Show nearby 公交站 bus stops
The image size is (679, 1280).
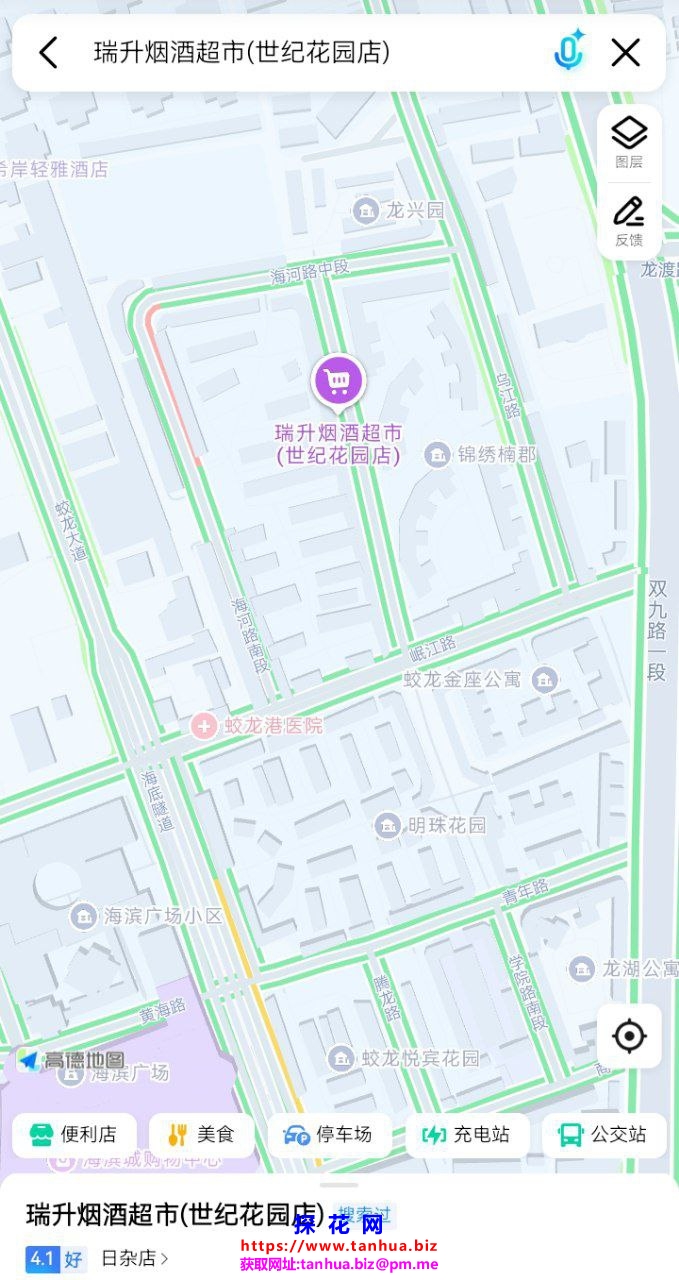603,1135
